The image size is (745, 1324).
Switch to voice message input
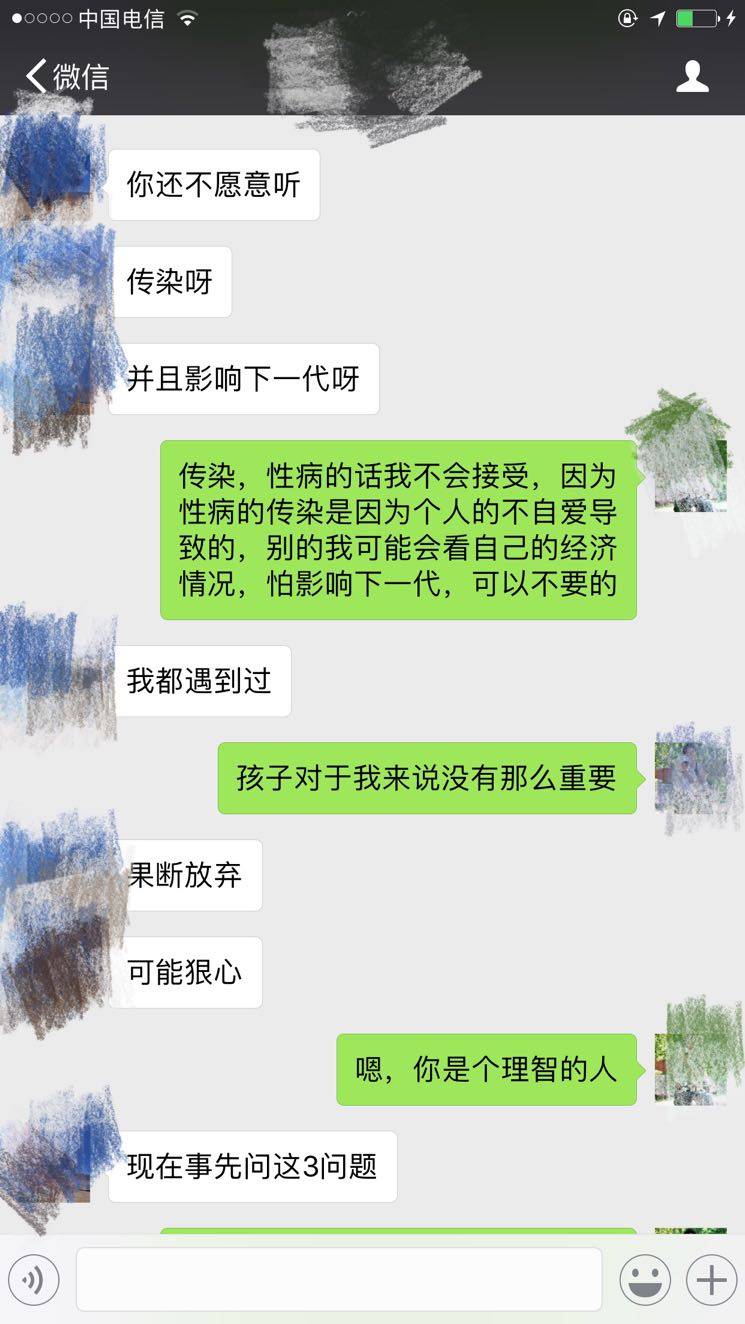pyautogui.click(x=34, y=1280)
